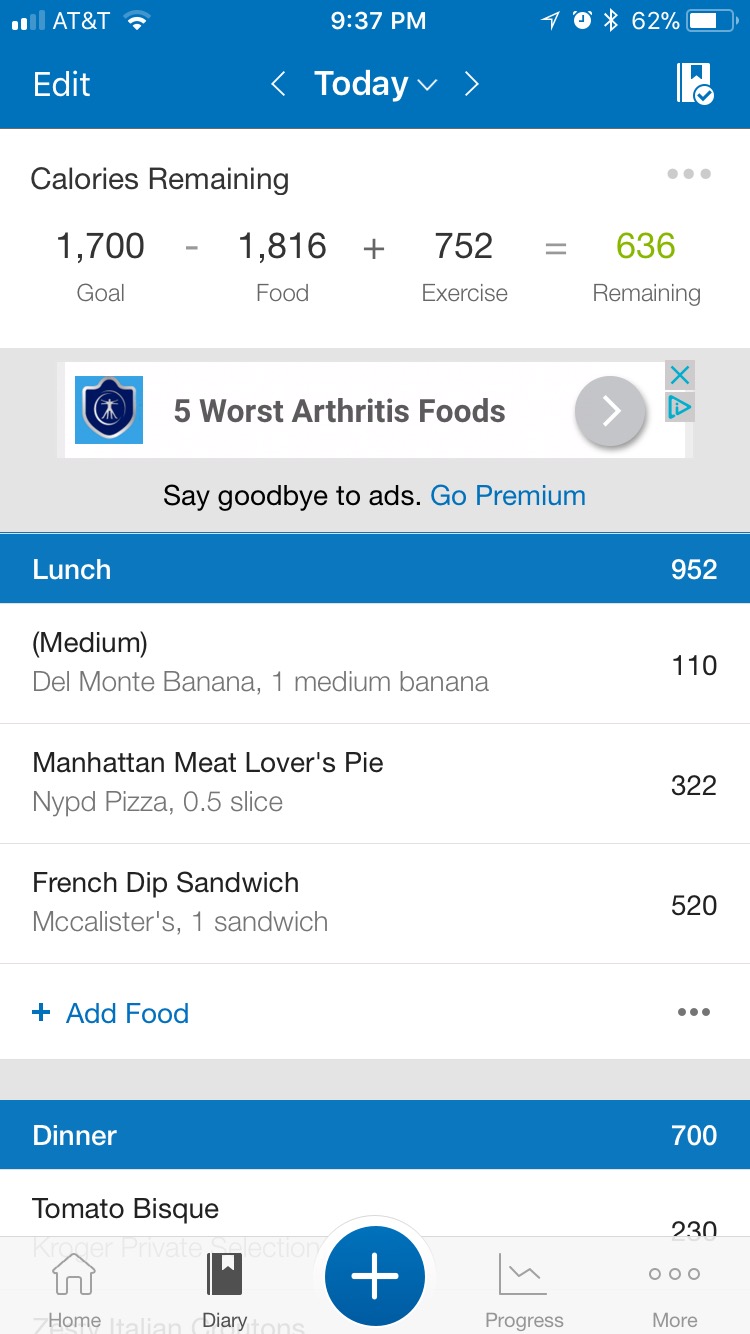Go to the previous day arrow

pyautogui.click(x=279, y=84)
